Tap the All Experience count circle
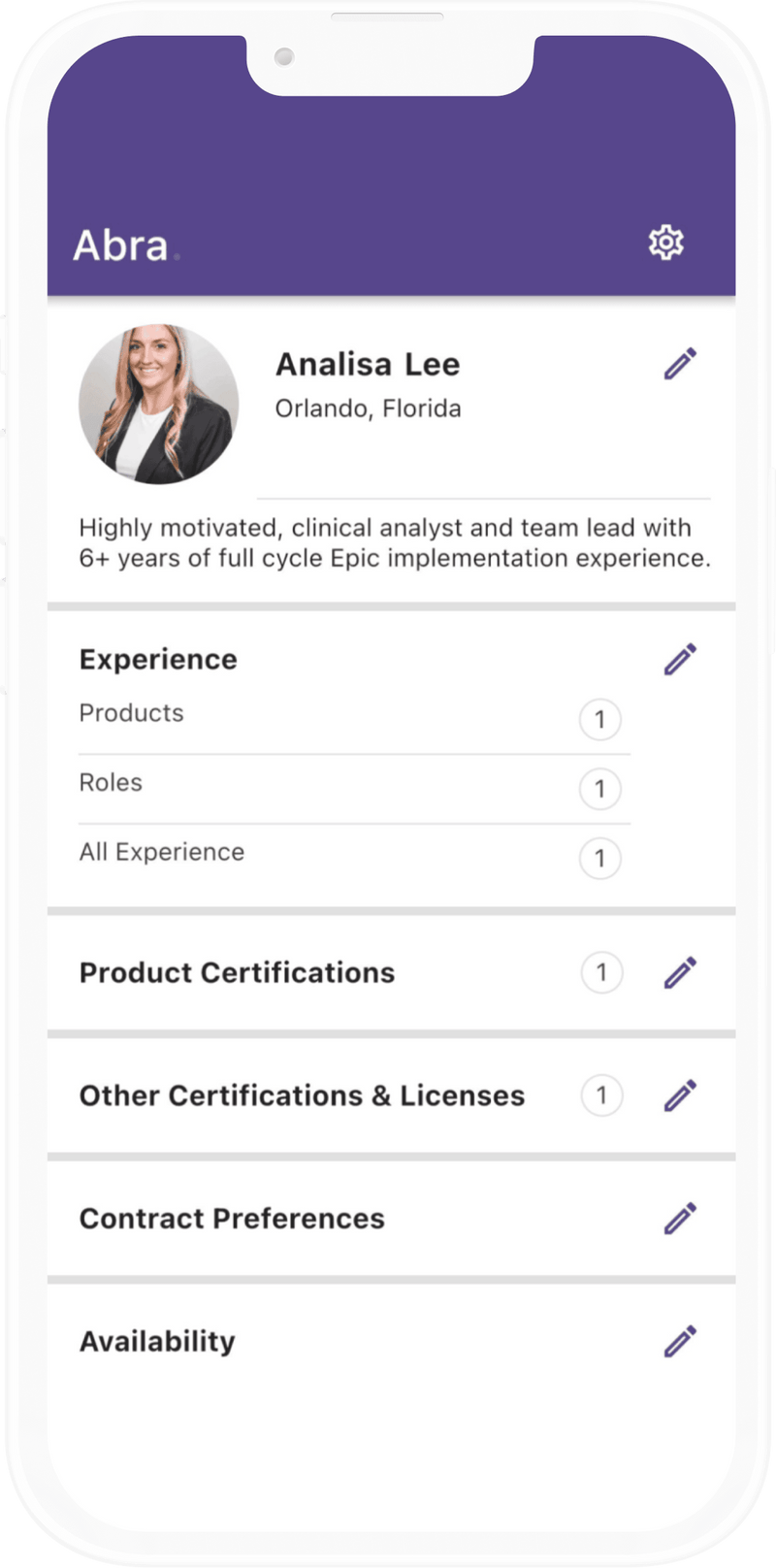This screenshot has height=1568, width=776. (x=600, y=858)
